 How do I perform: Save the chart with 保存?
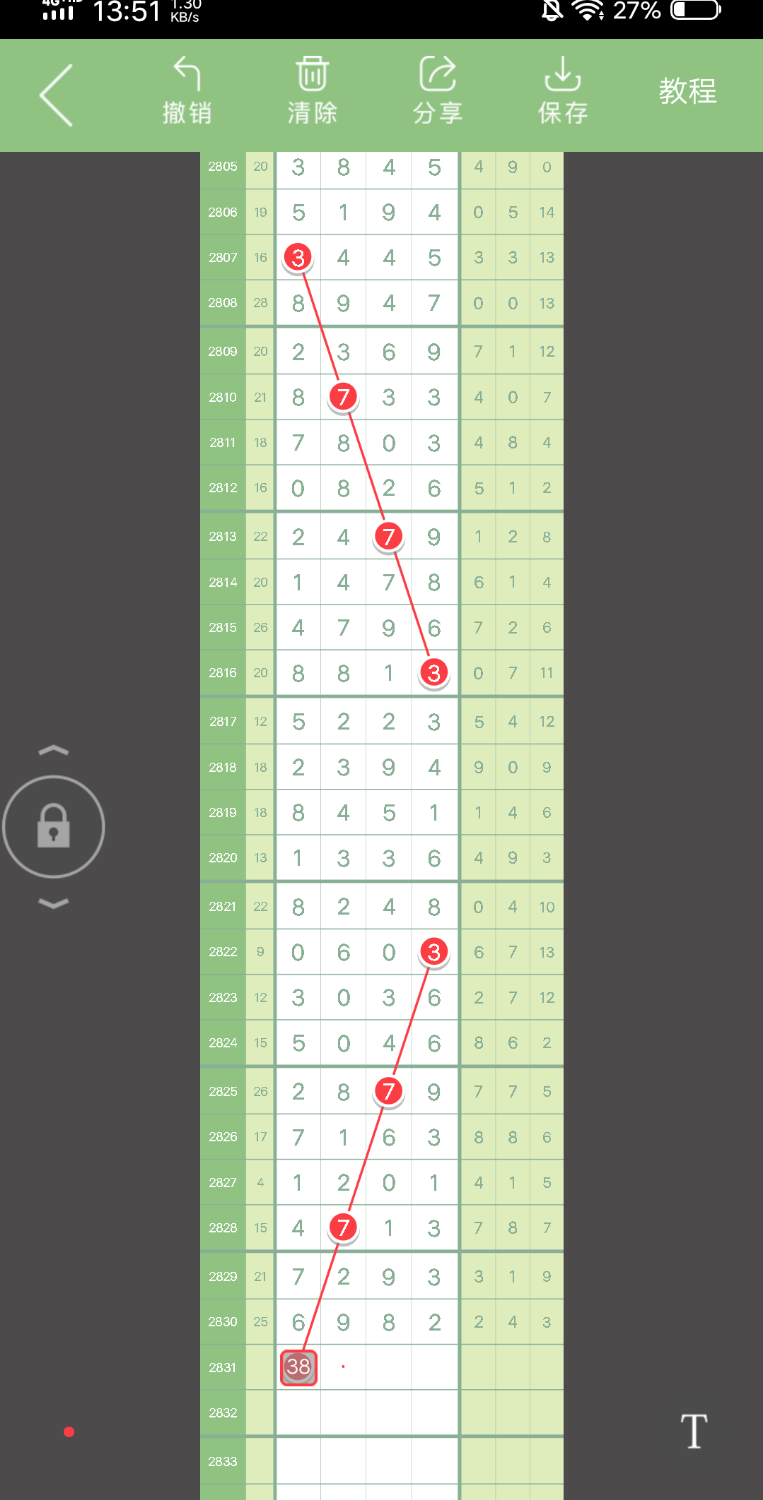(563, 92)
